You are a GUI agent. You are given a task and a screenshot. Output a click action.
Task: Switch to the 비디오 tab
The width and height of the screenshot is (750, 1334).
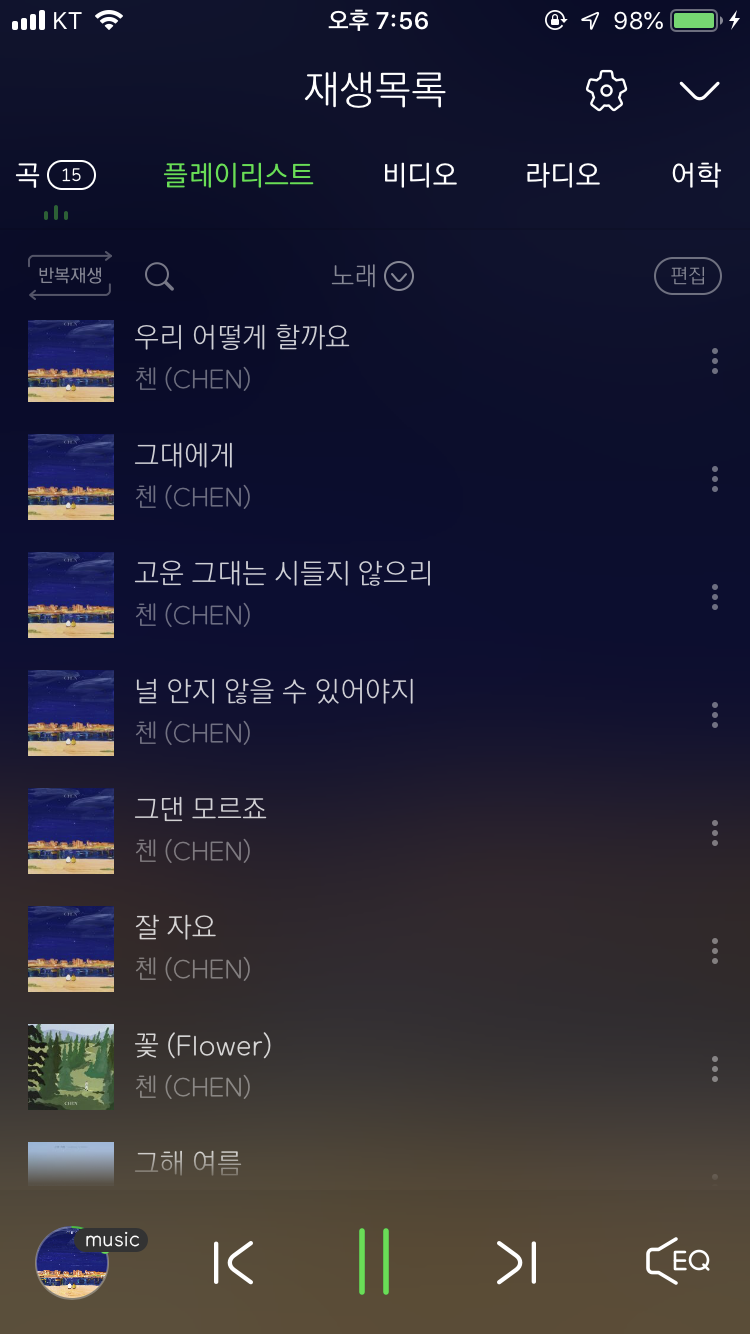(x=420, y=175)
